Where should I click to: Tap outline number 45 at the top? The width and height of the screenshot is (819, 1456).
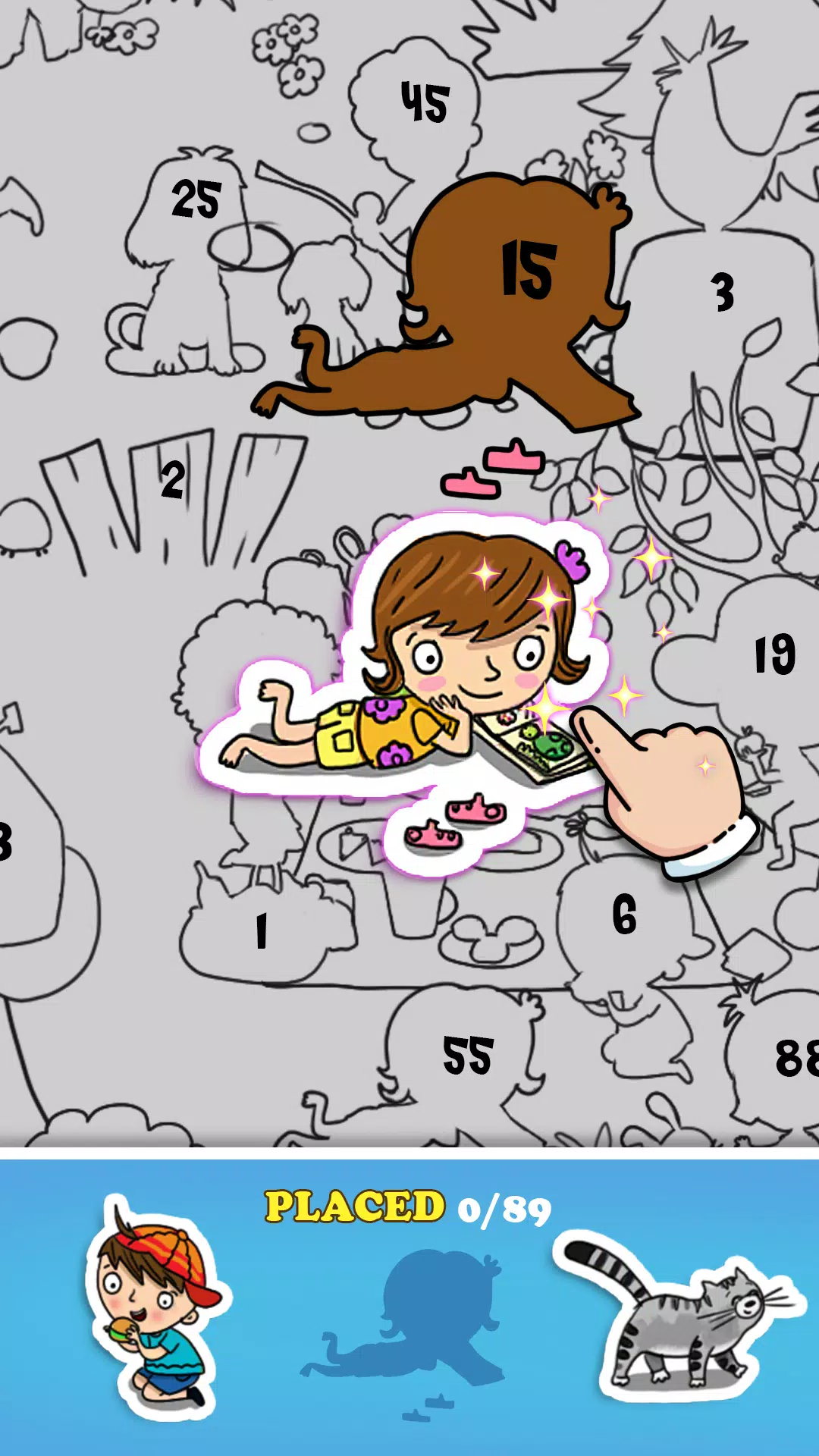click(425, 102)
